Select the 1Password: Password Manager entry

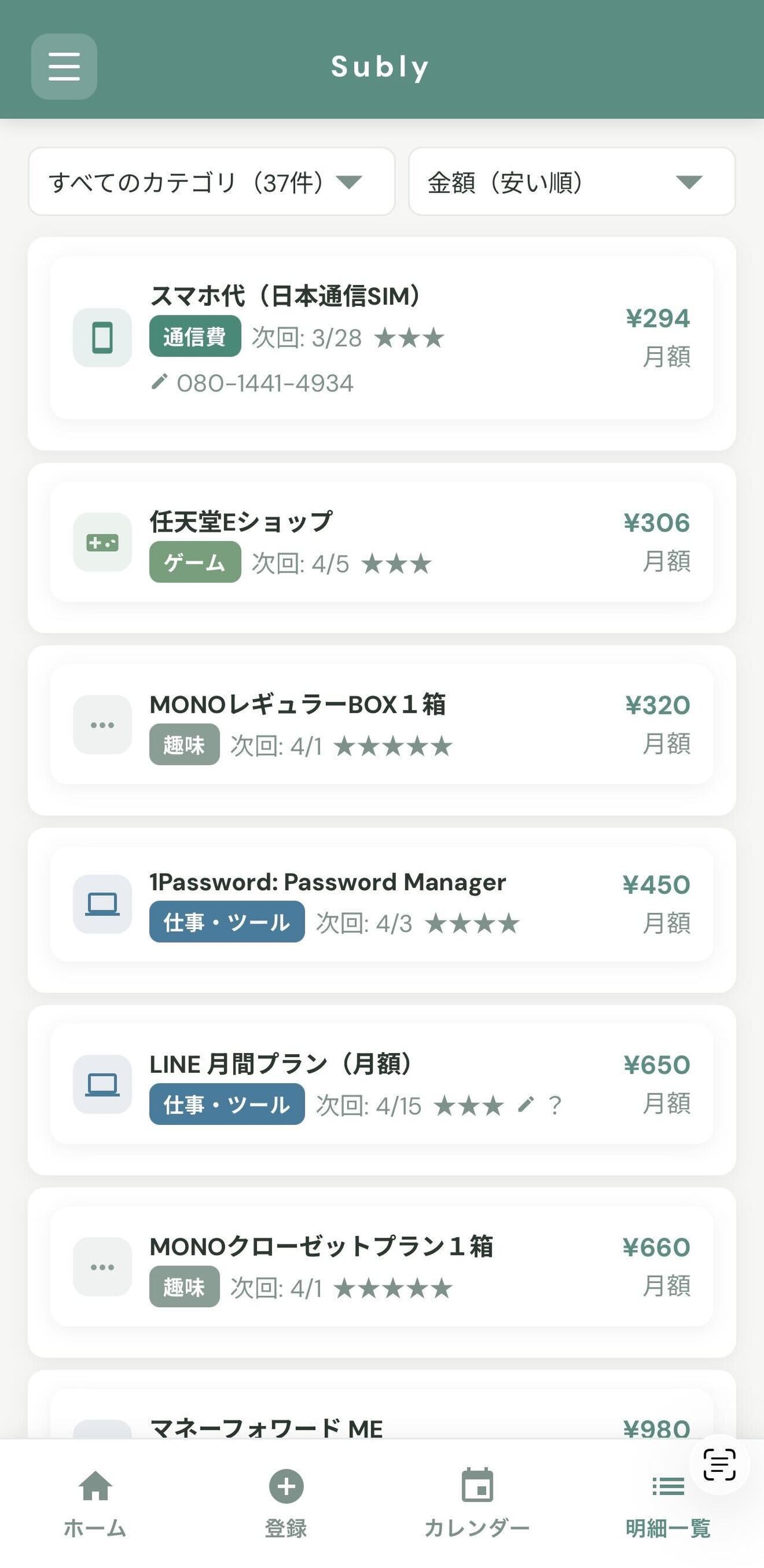pyautogui.click(x=381, y=904)
